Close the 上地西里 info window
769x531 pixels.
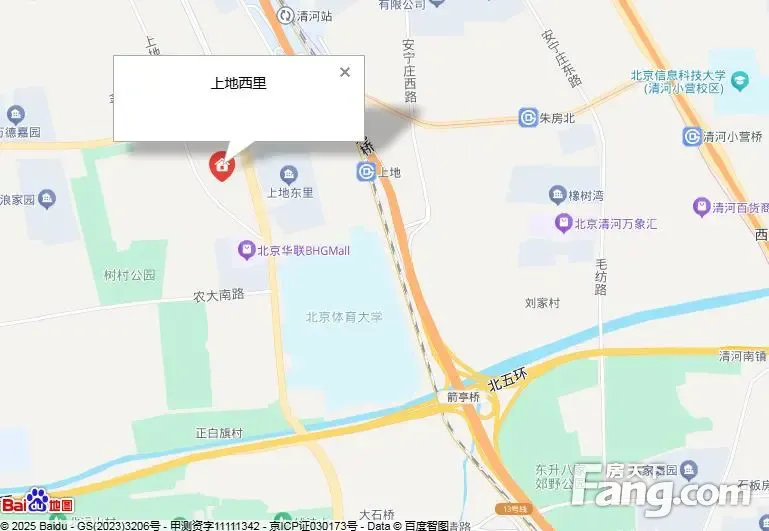click(x=345, y=72)
